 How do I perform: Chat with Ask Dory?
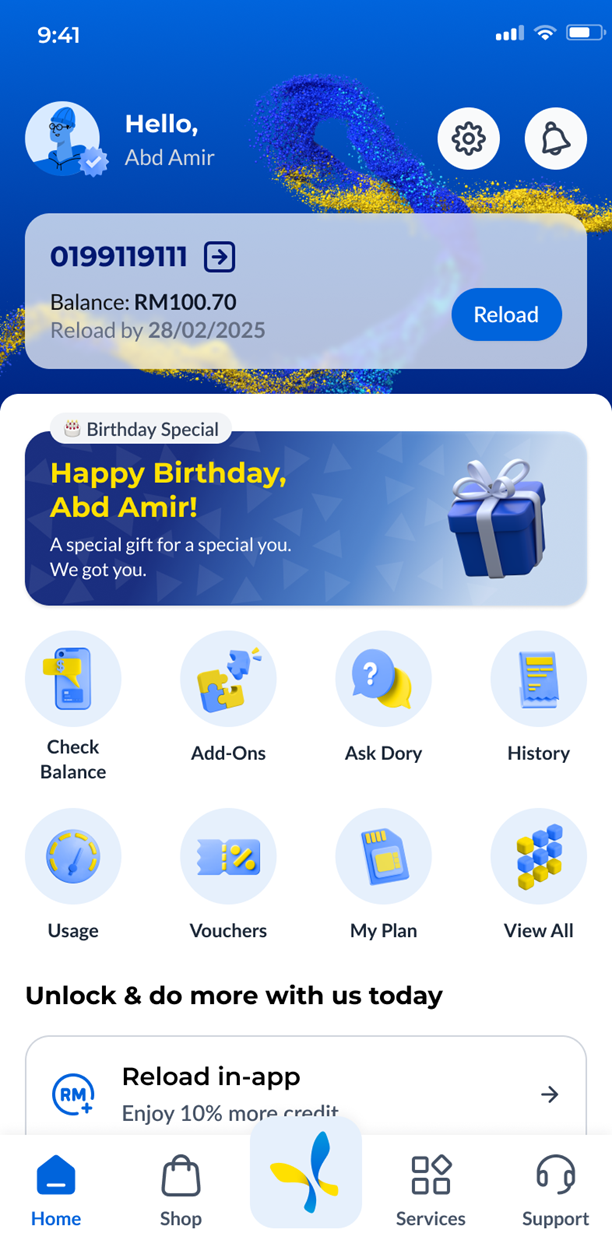[383, 679]
